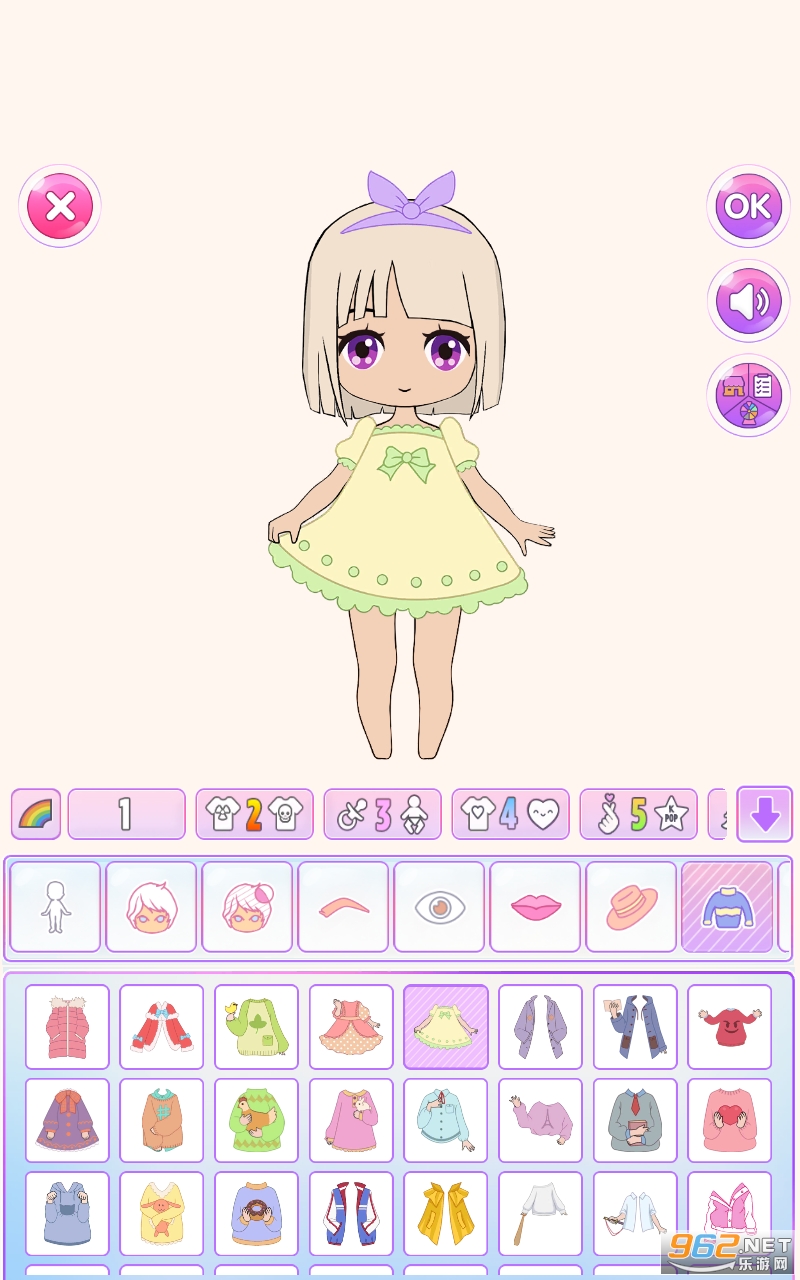Open the menu with house and checklist
Viewport: 800px width, 1280px height.
[748, 395]
